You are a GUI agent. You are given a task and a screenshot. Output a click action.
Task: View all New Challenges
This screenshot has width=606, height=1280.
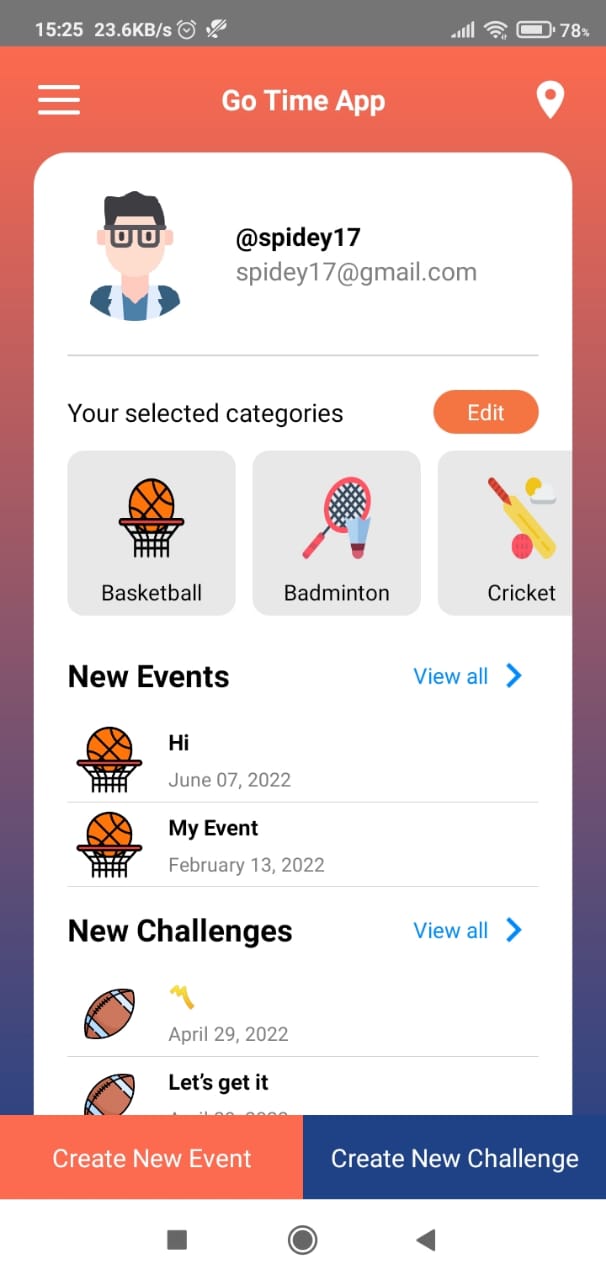pos(468,931)
